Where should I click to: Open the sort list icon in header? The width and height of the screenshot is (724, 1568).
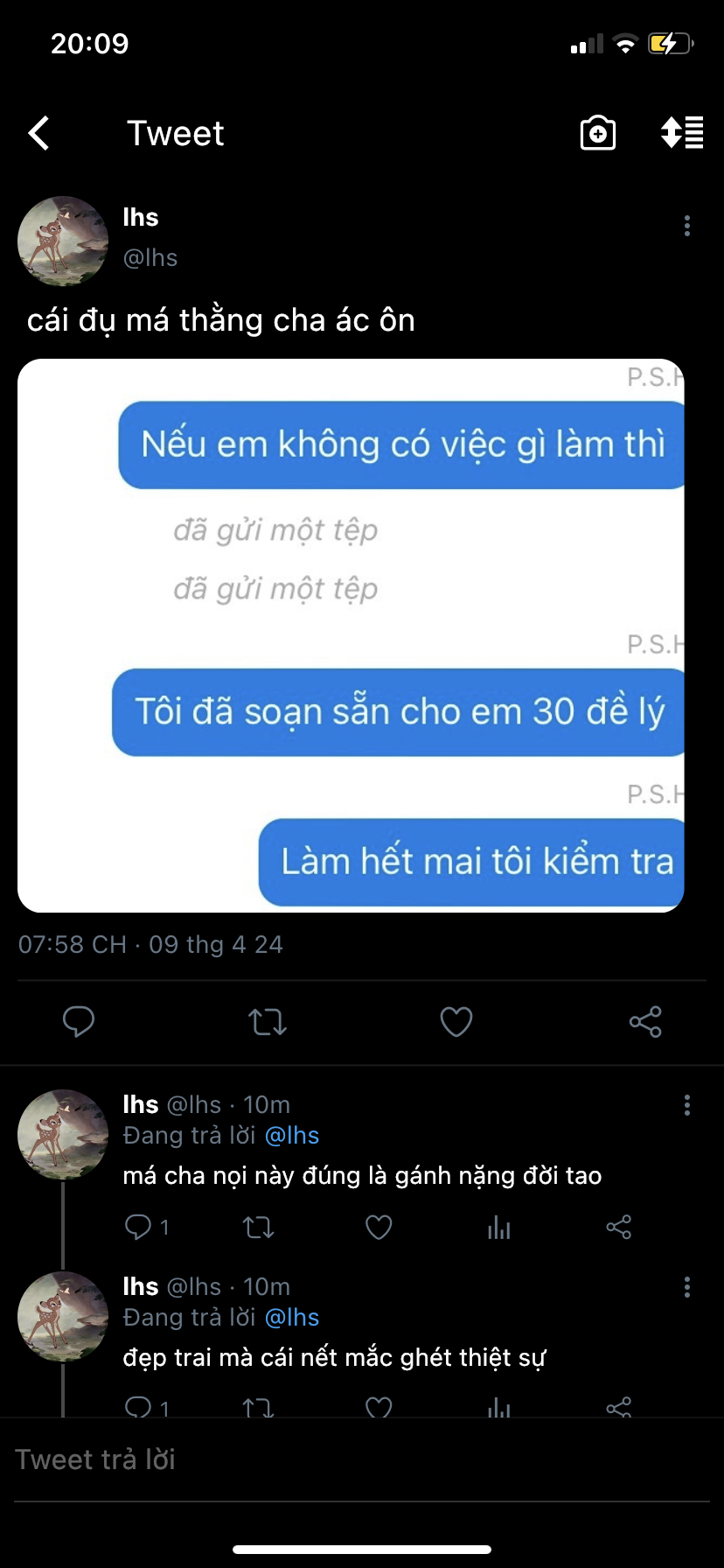point(682,133)
